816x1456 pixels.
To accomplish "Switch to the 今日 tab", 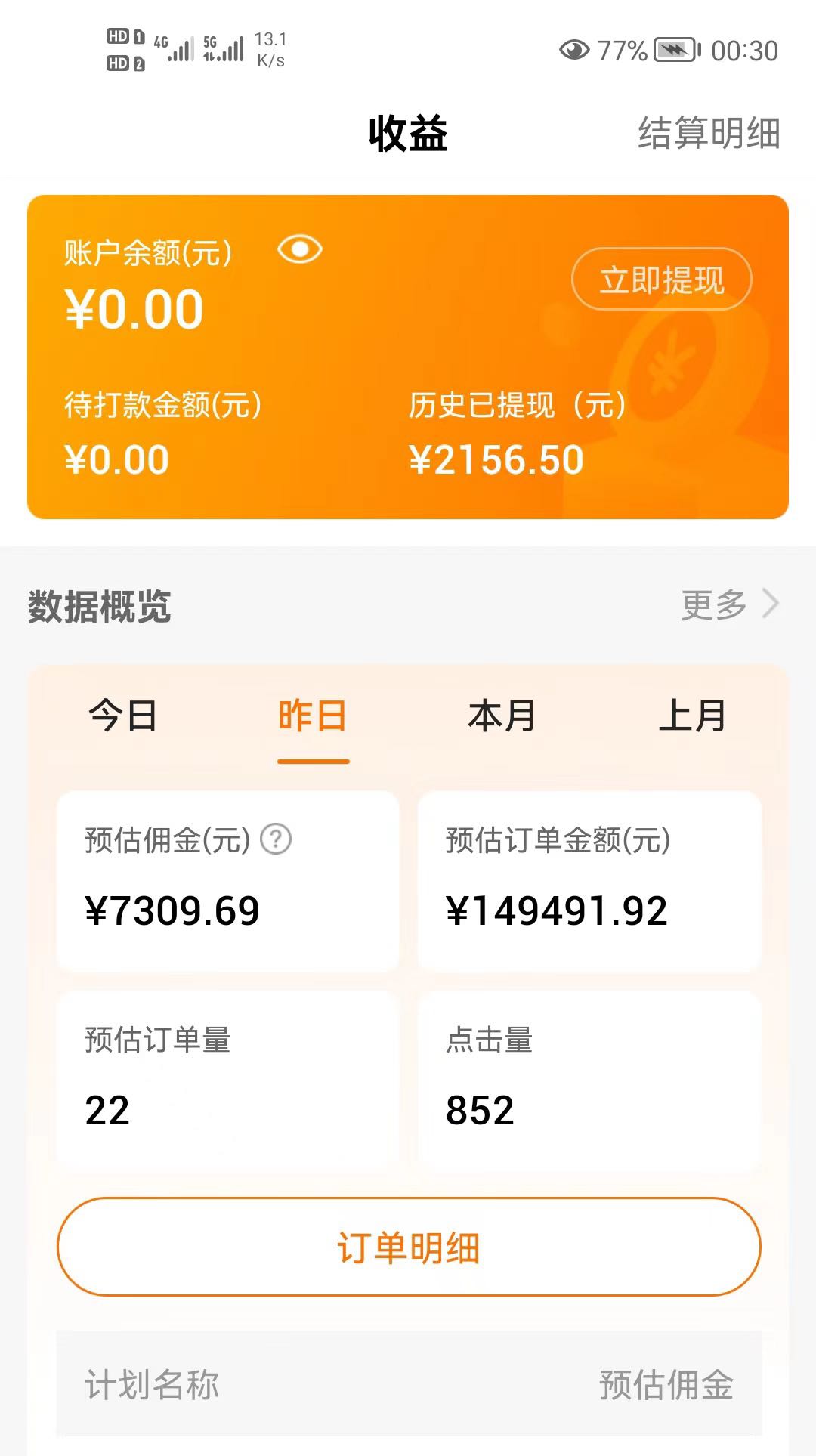I will (x=122, y=716).
